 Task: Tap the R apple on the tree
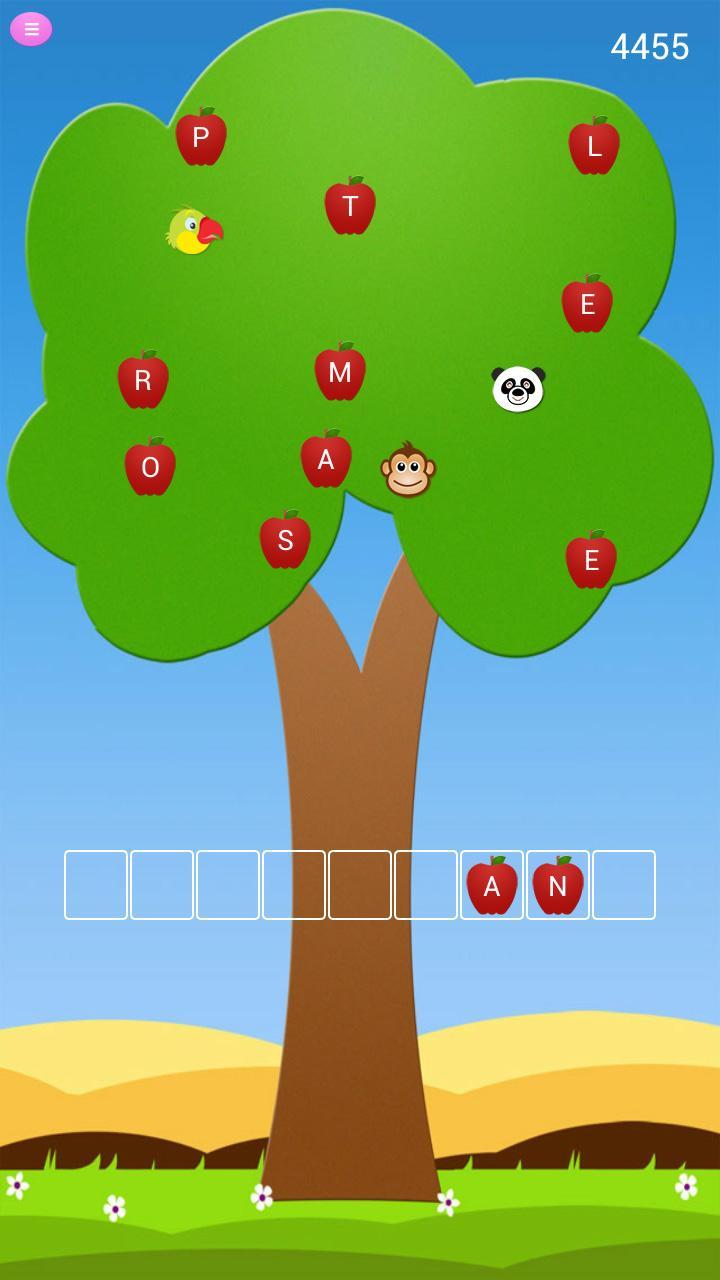point(143,381)
